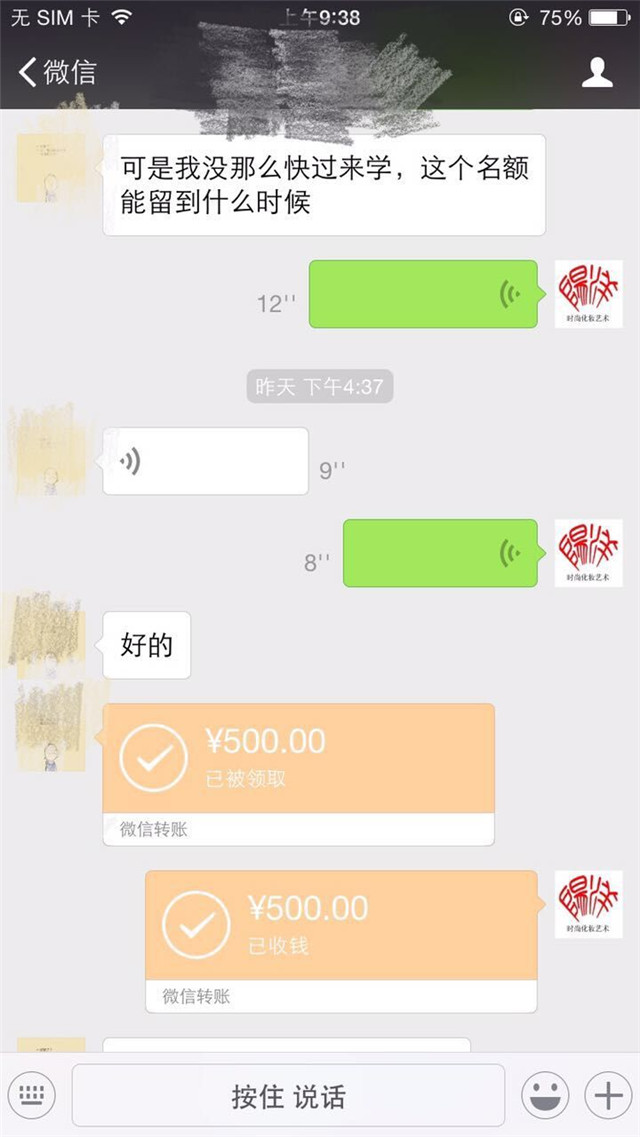Screen dimensions: 640x1137
Task: Open the ¥500.00 已收钱 transfer card
Action: pos(340,926)
